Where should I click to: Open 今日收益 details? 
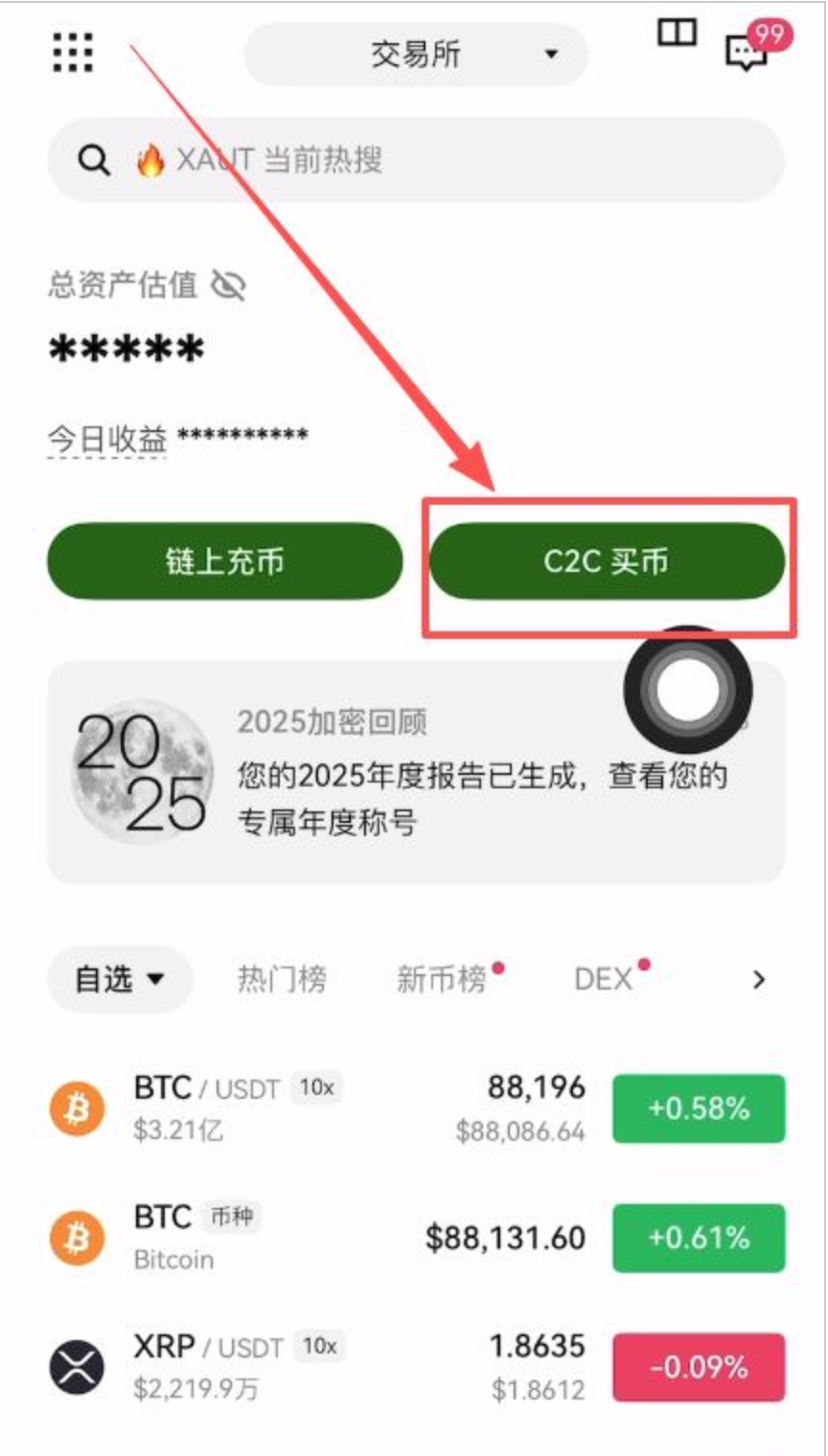[107, 439]
